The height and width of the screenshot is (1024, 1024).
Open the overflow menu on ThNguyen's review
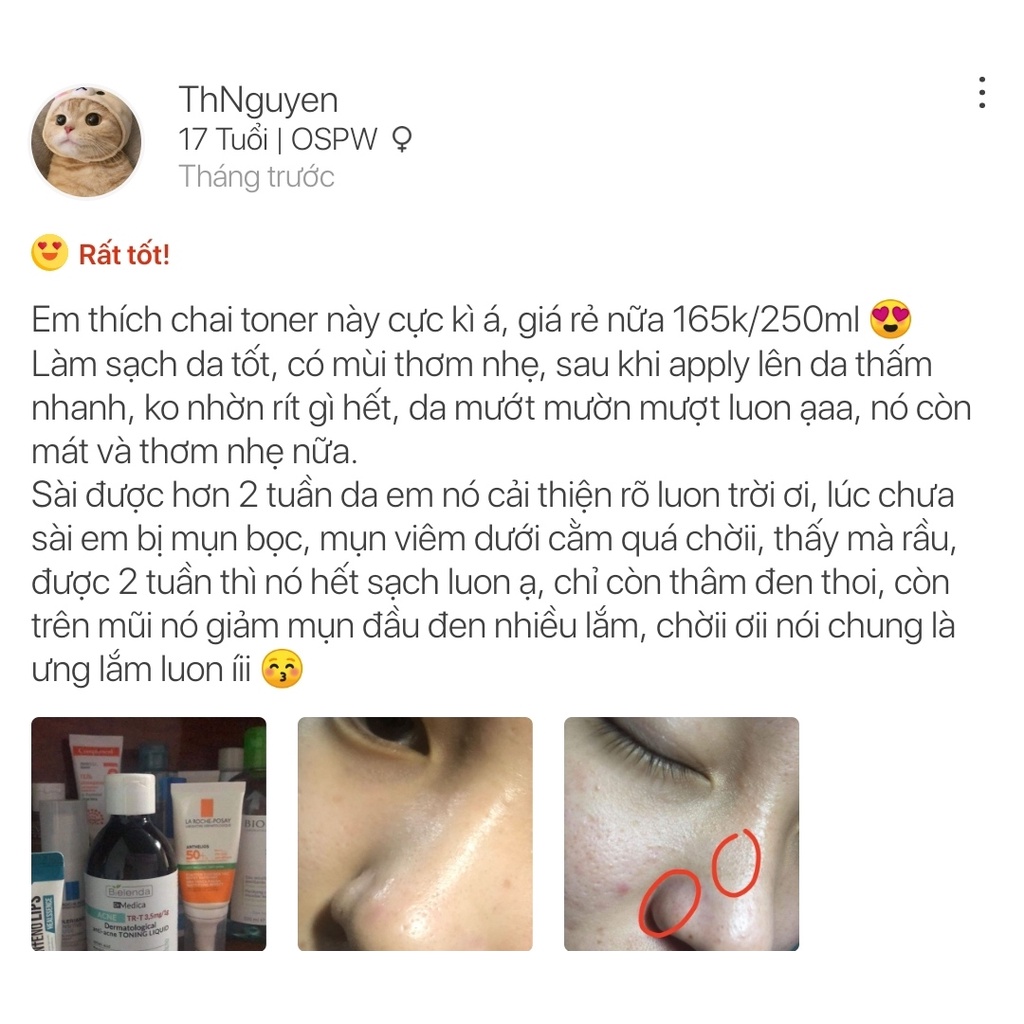click(x=982, y=92)
